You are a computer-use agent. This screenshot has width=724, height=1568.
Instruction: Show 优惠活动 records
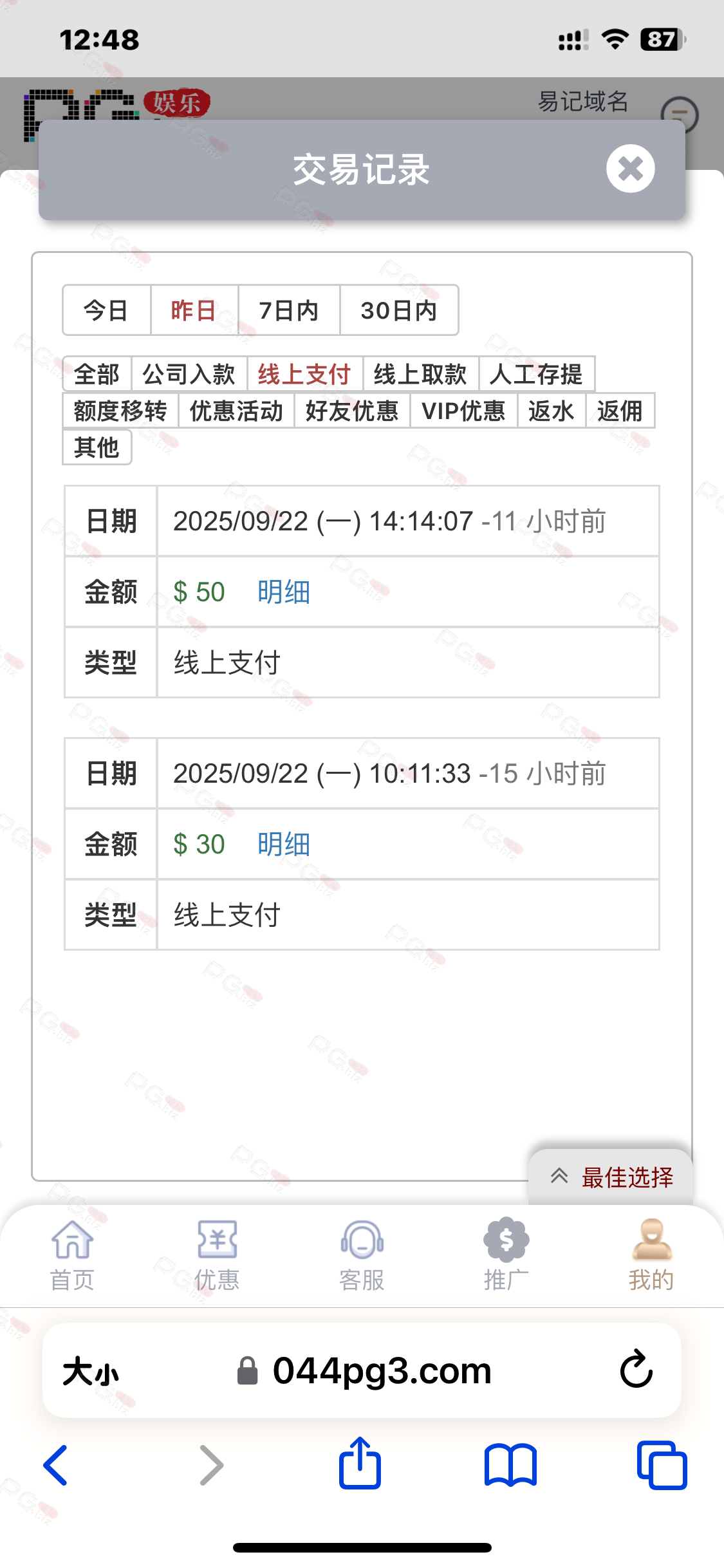click(x=236, y=411)
